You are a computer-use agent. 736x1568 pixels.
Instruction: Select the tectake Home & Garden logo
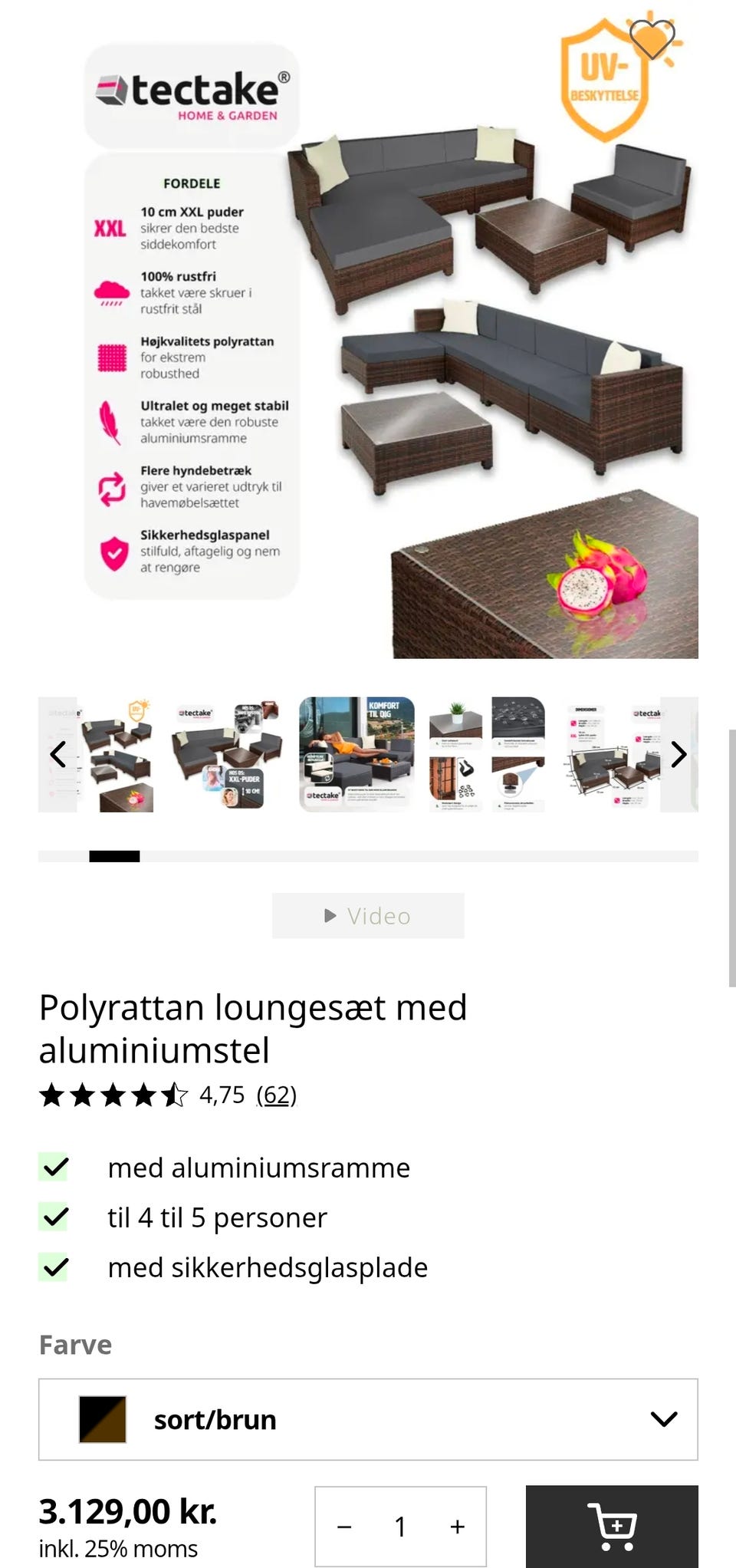coord(190,89)
